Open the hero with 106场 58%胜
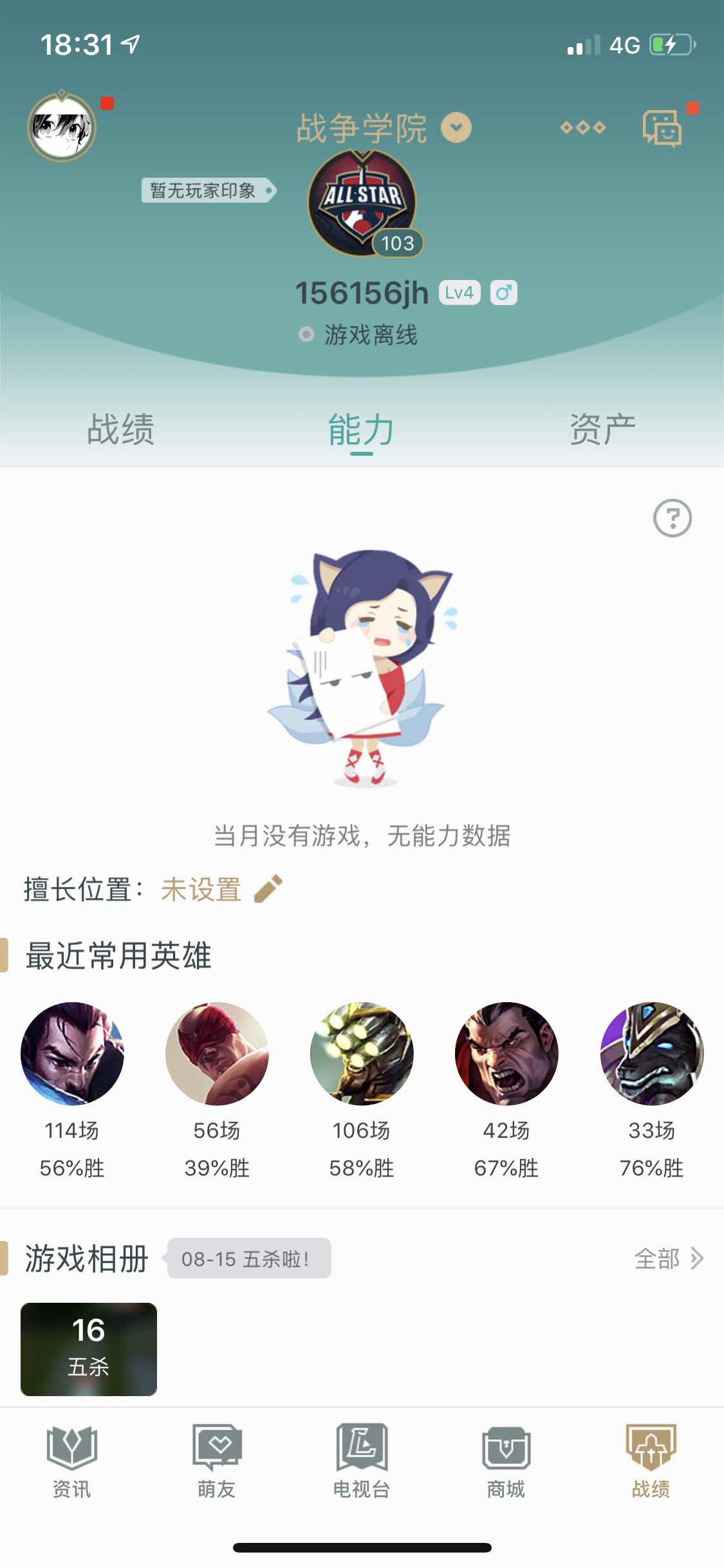724x1568 pixels. pos(362,1054)
